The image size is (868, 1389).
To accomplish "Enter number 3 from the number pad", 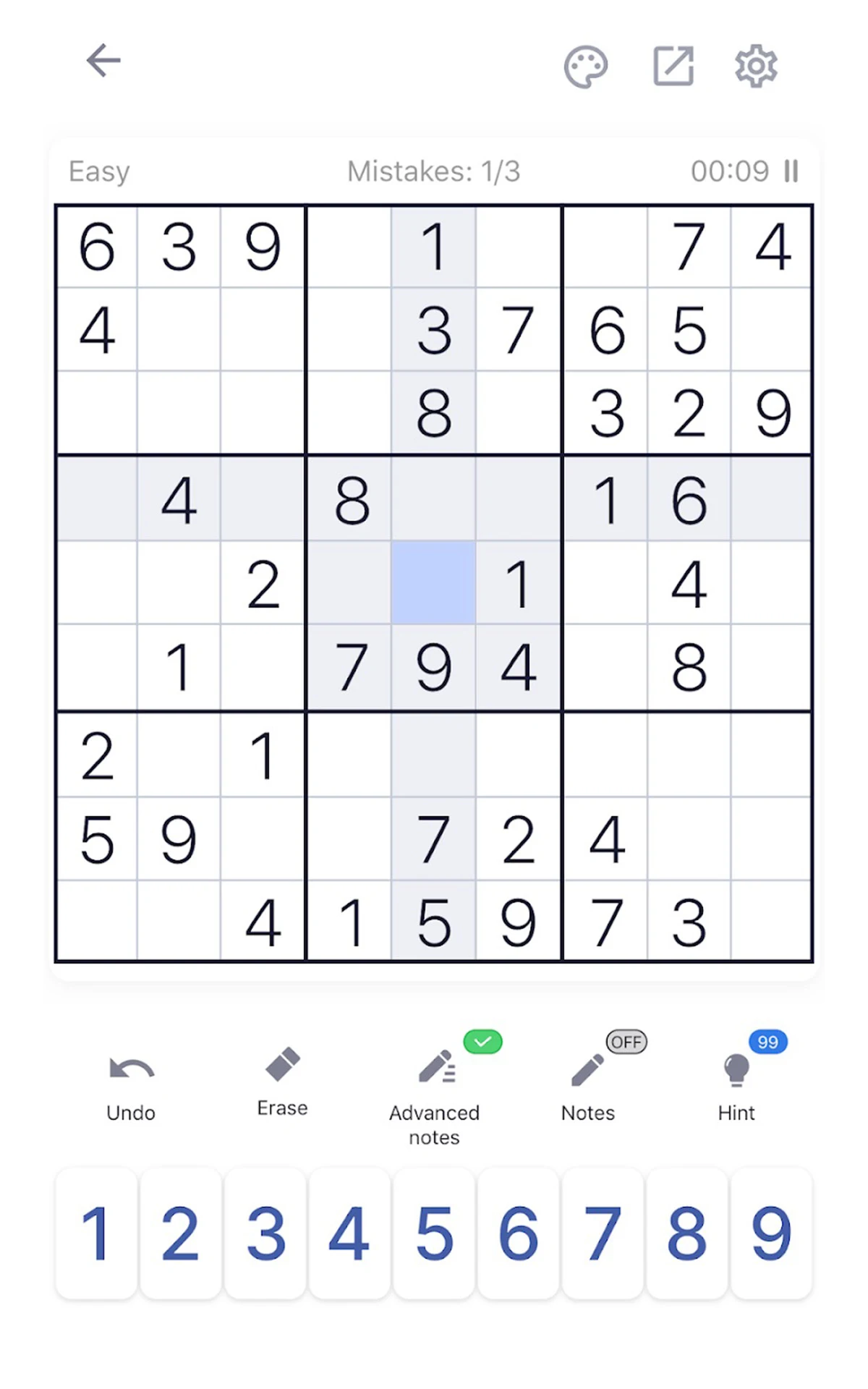I will tap(265, 1233).
